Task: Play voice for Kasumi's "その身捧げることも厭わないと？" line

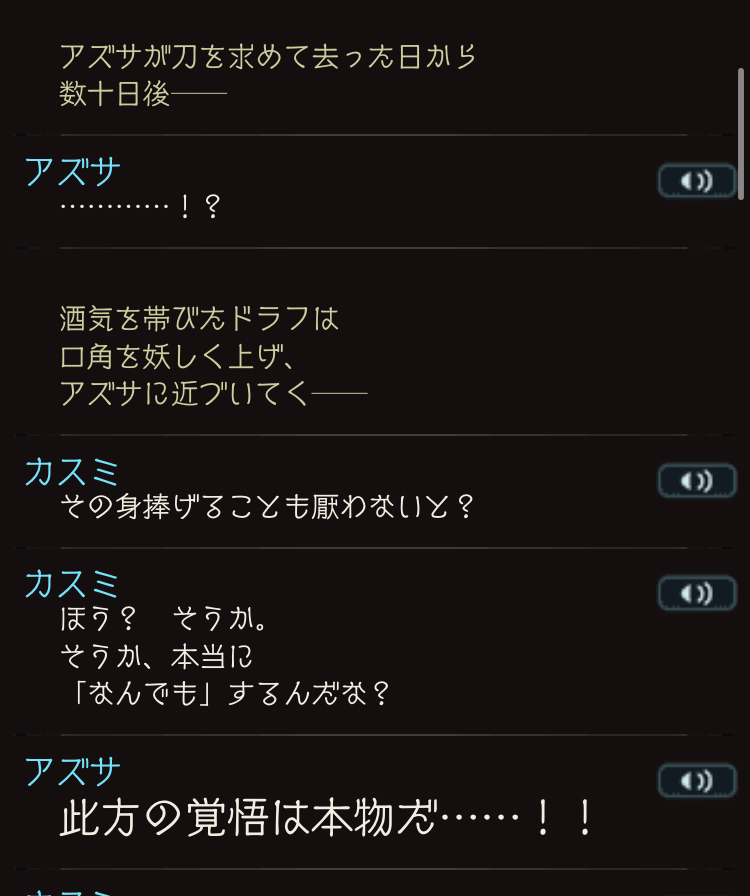Action: tap(696, 481)
